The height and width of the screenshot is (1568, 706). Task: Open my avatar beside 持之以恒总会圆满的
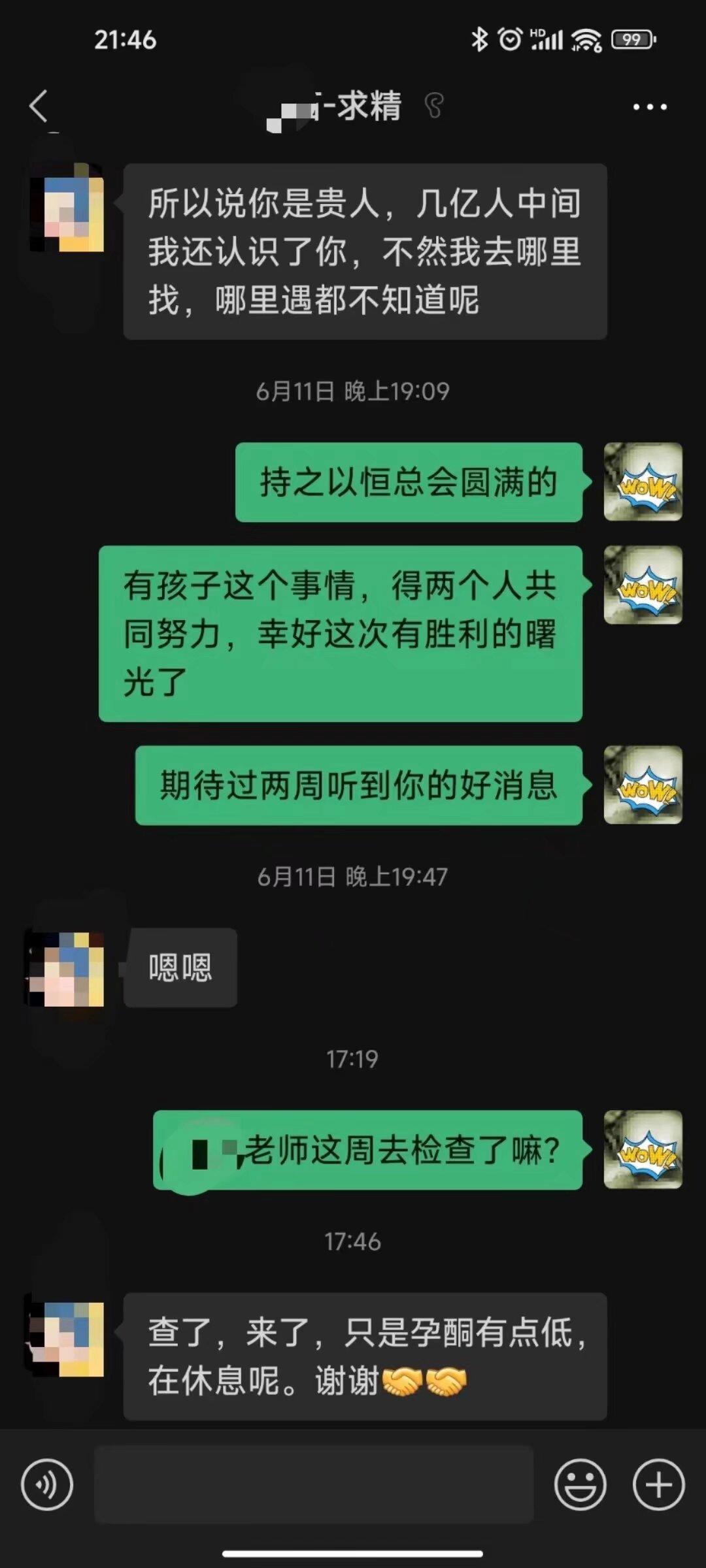tap(643, 482)
